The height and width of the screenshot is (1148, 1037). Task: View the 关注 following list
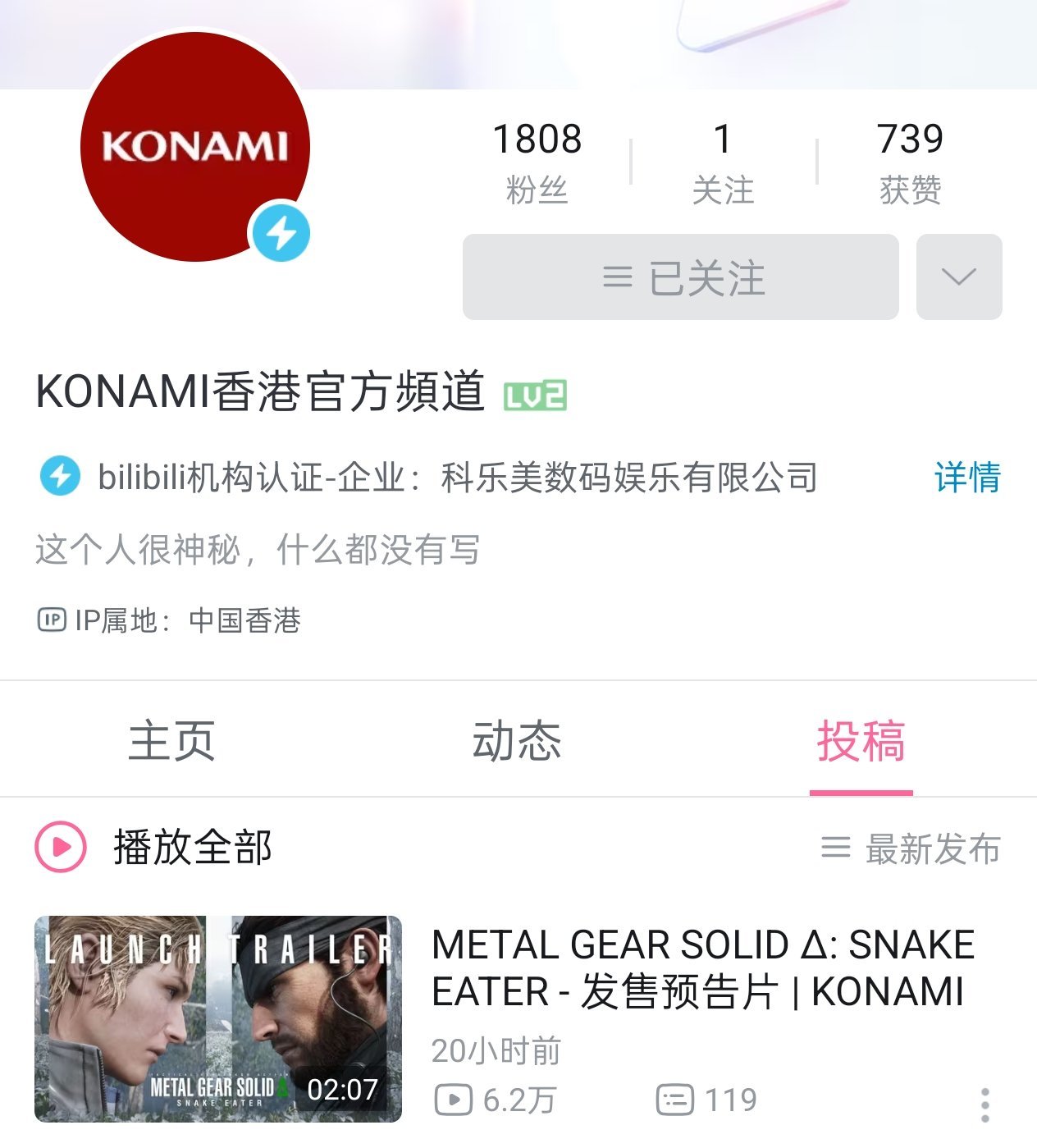tap(722, 162)
